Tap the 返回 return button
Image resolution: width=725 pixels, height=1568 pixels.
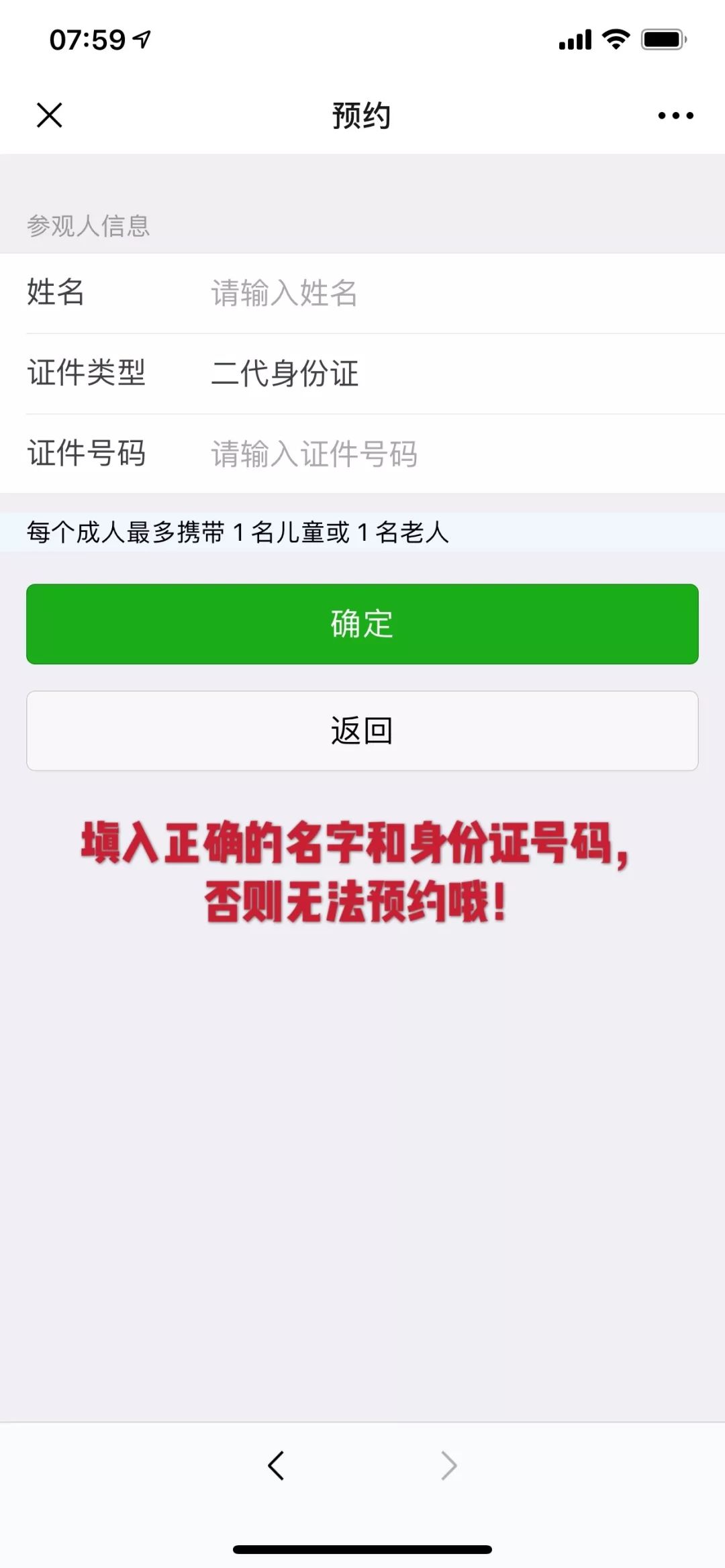(x=362, y=731)
